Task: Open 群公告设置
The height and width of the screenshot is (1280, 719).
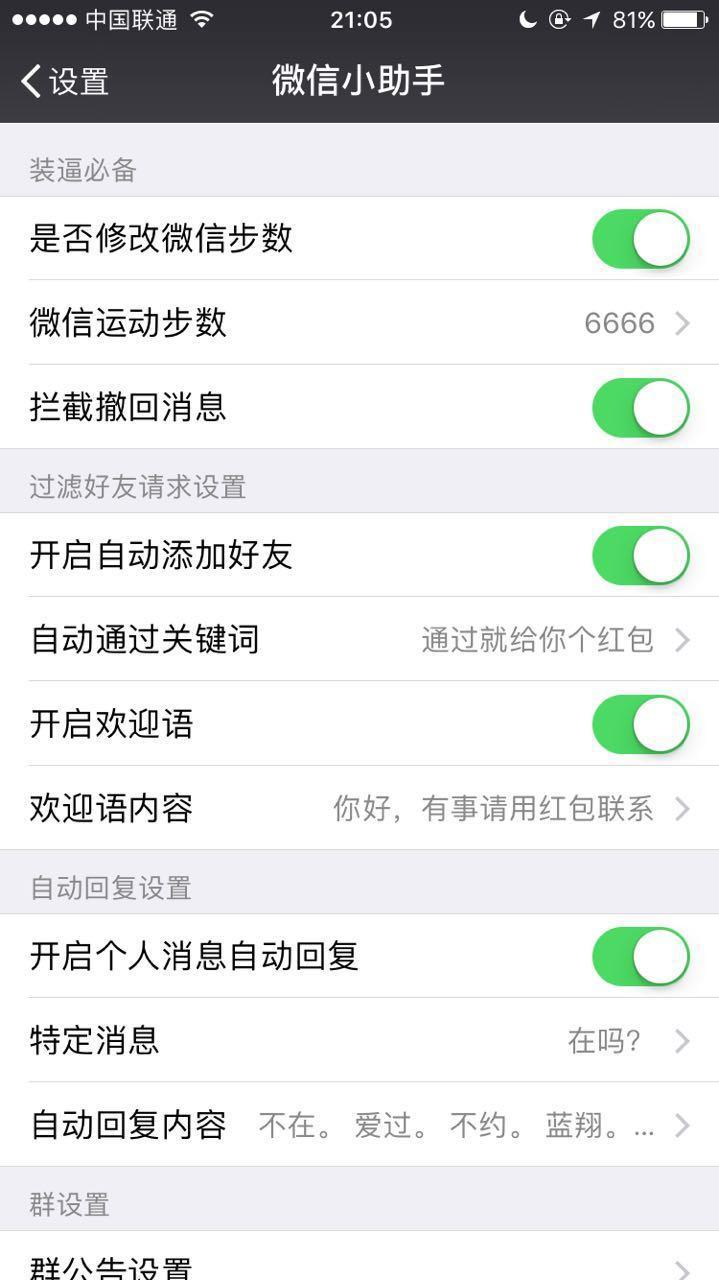Action: click(359, 1258)
